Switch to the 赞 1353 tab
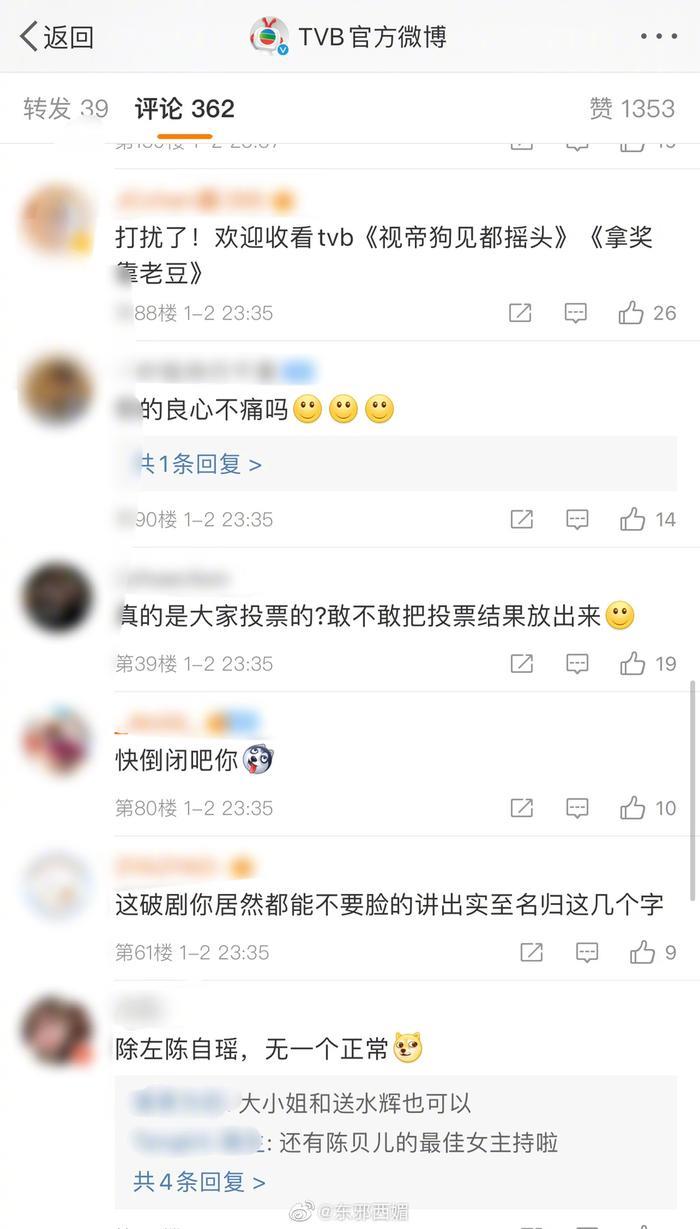 pos(632,108)
